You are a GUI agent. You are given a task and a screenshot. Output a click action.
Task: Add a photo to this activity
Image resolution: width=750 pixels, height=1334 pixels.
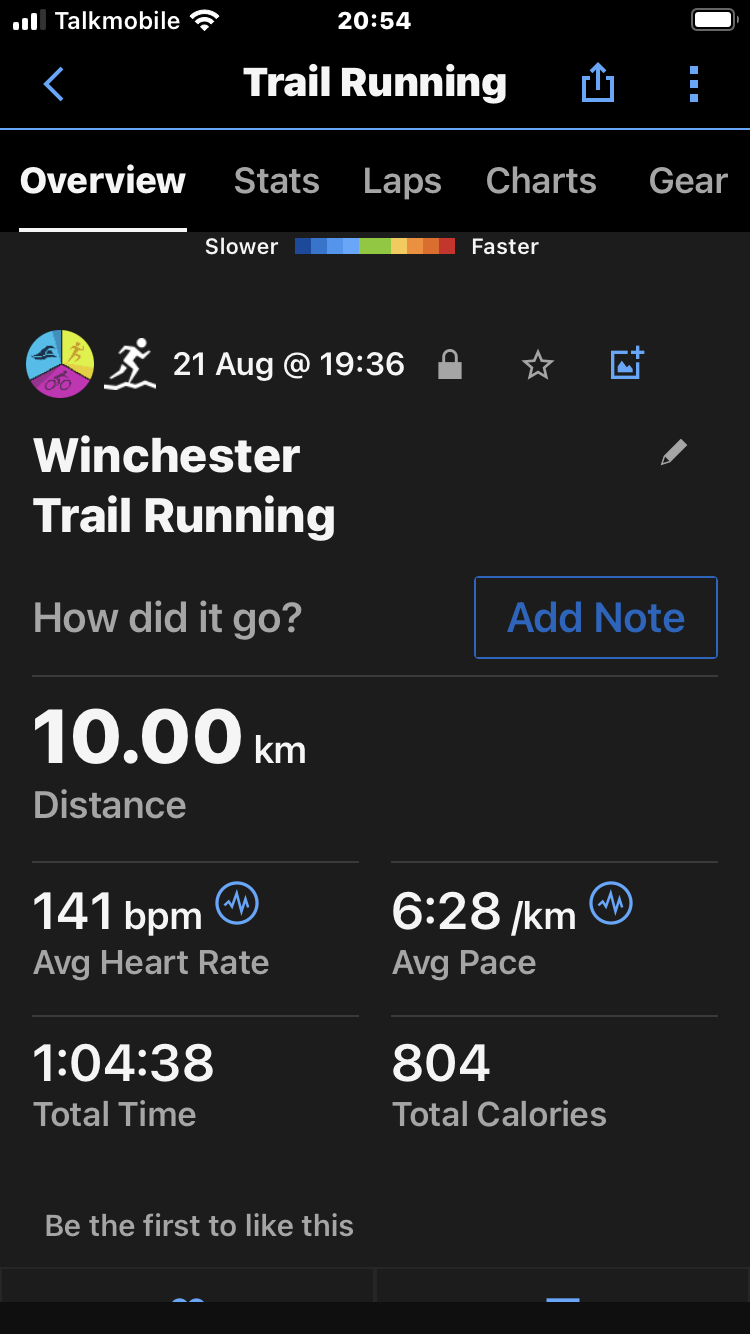click(627, 364)
